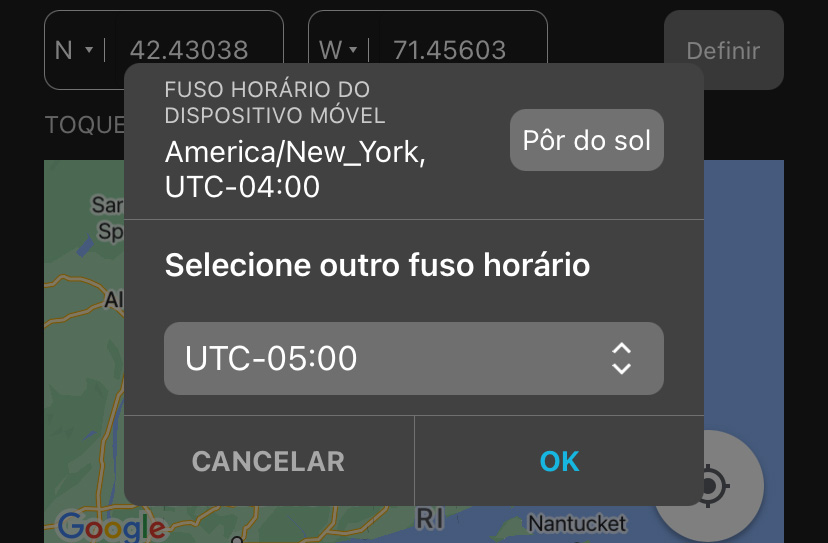Open the UTC-05:00 time zone picker
This screenshot has height=543, width=828.
click(413, 358)
